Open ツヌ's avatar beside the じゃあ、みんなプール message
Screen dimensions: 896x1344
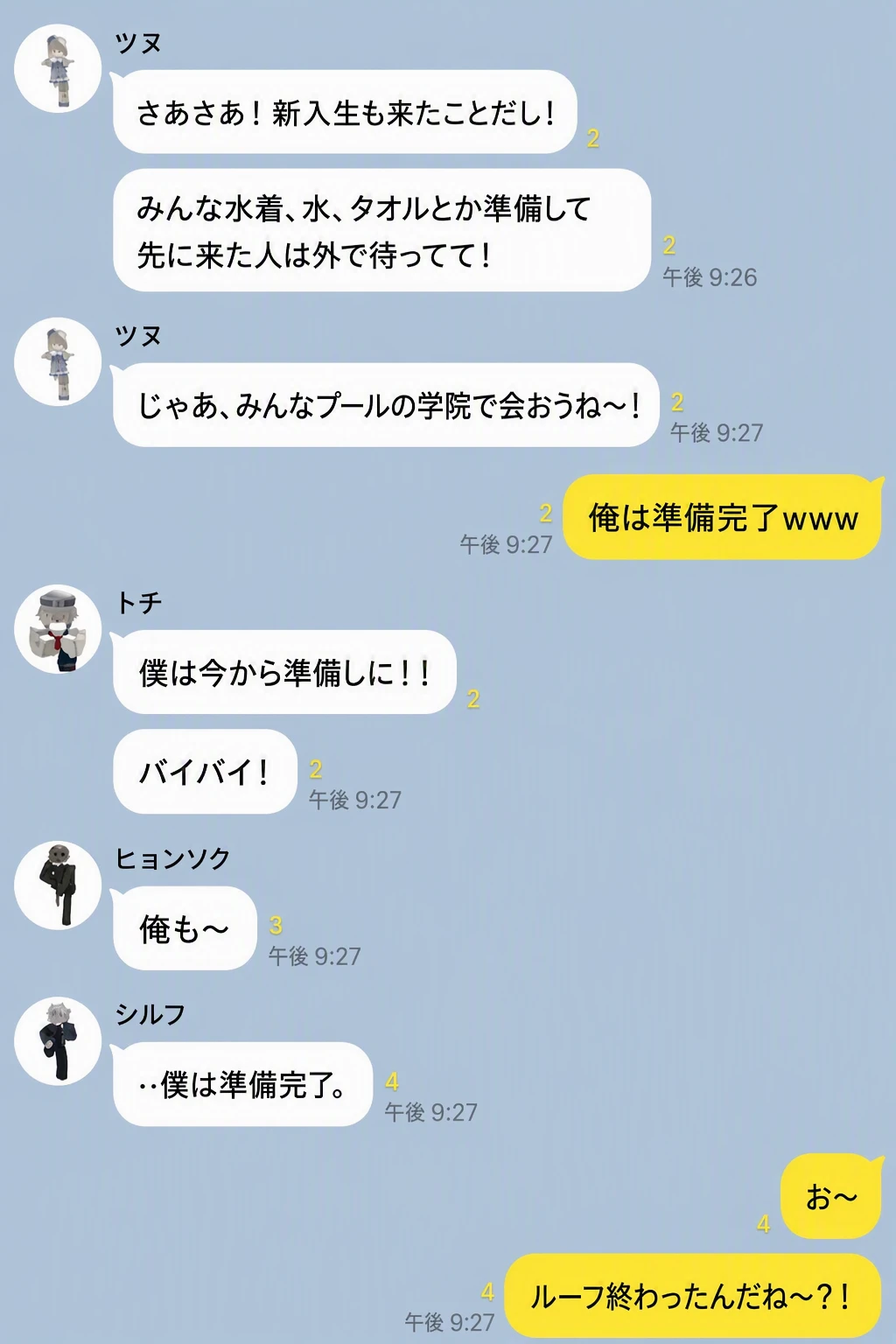coord(58,361)
